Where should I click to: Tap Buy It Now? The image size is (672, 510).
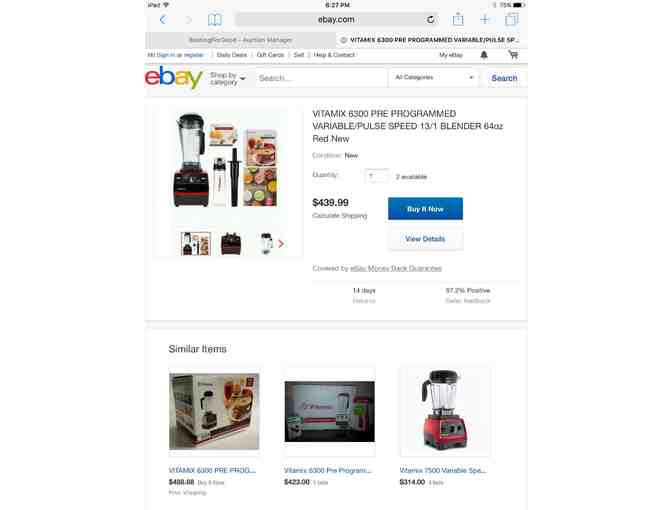[x=425, y=209]
